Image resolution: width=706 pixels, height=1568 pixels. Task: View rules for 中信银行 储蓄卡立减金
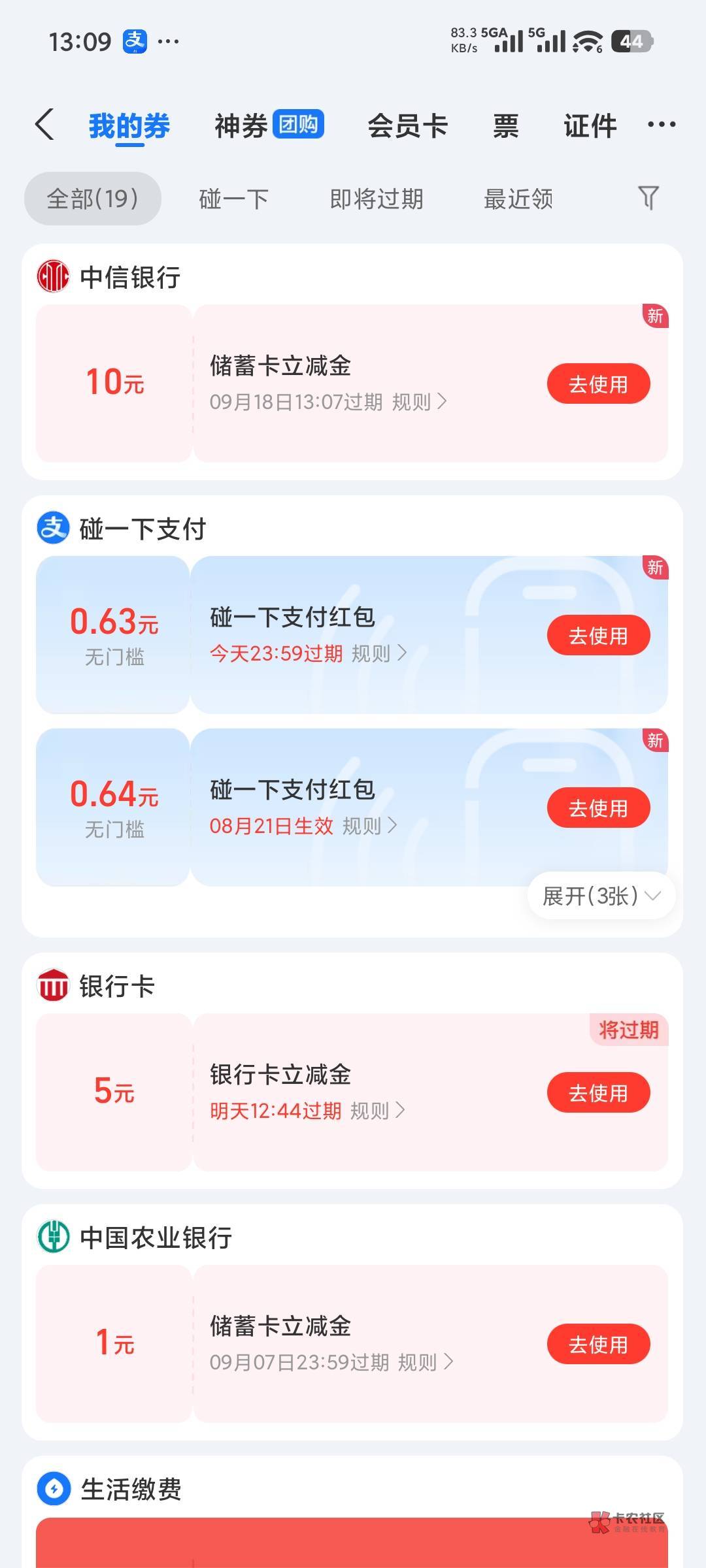419,402
